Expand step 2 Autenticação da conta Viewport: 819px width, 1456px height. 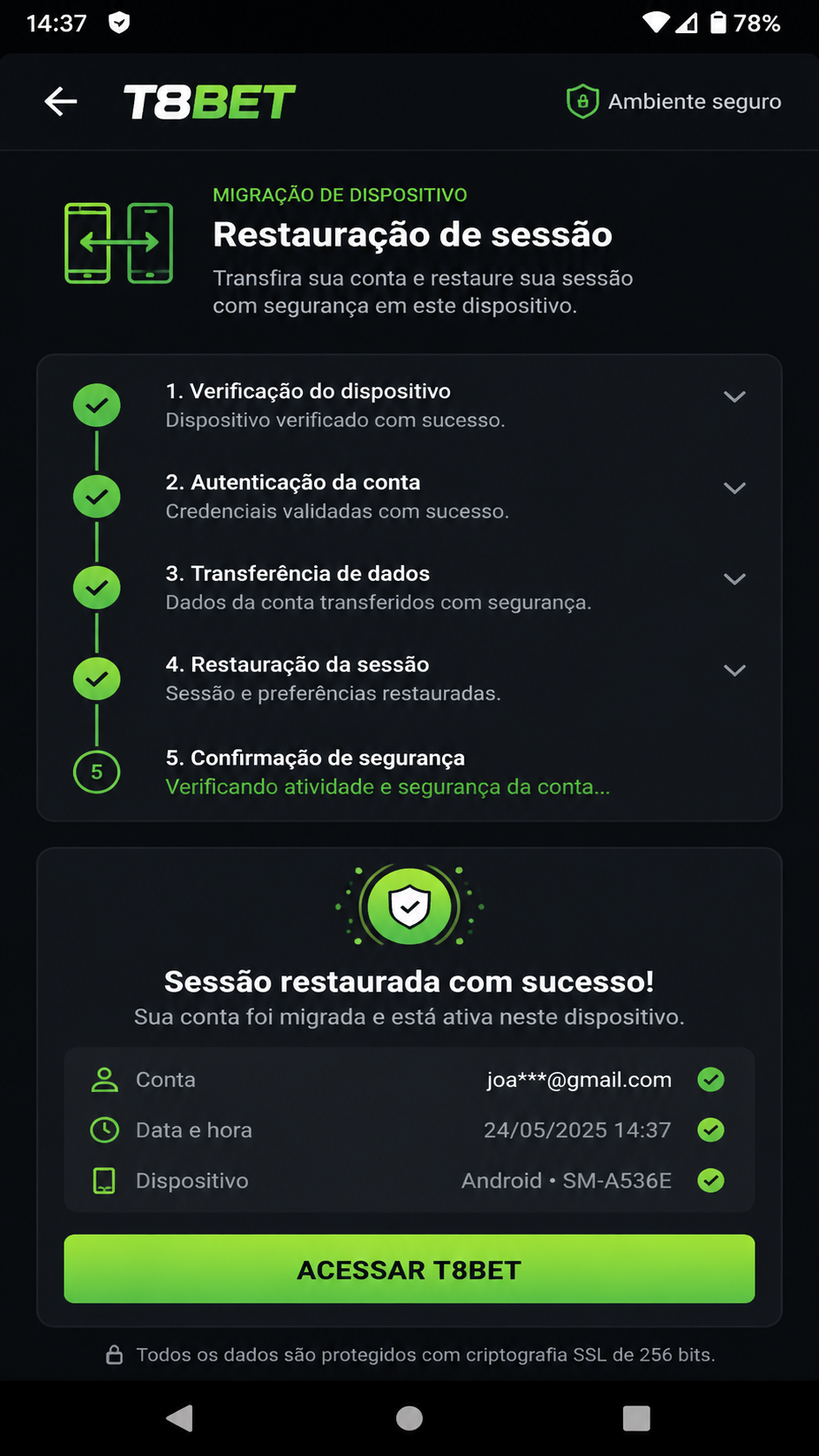pos(735,489)
